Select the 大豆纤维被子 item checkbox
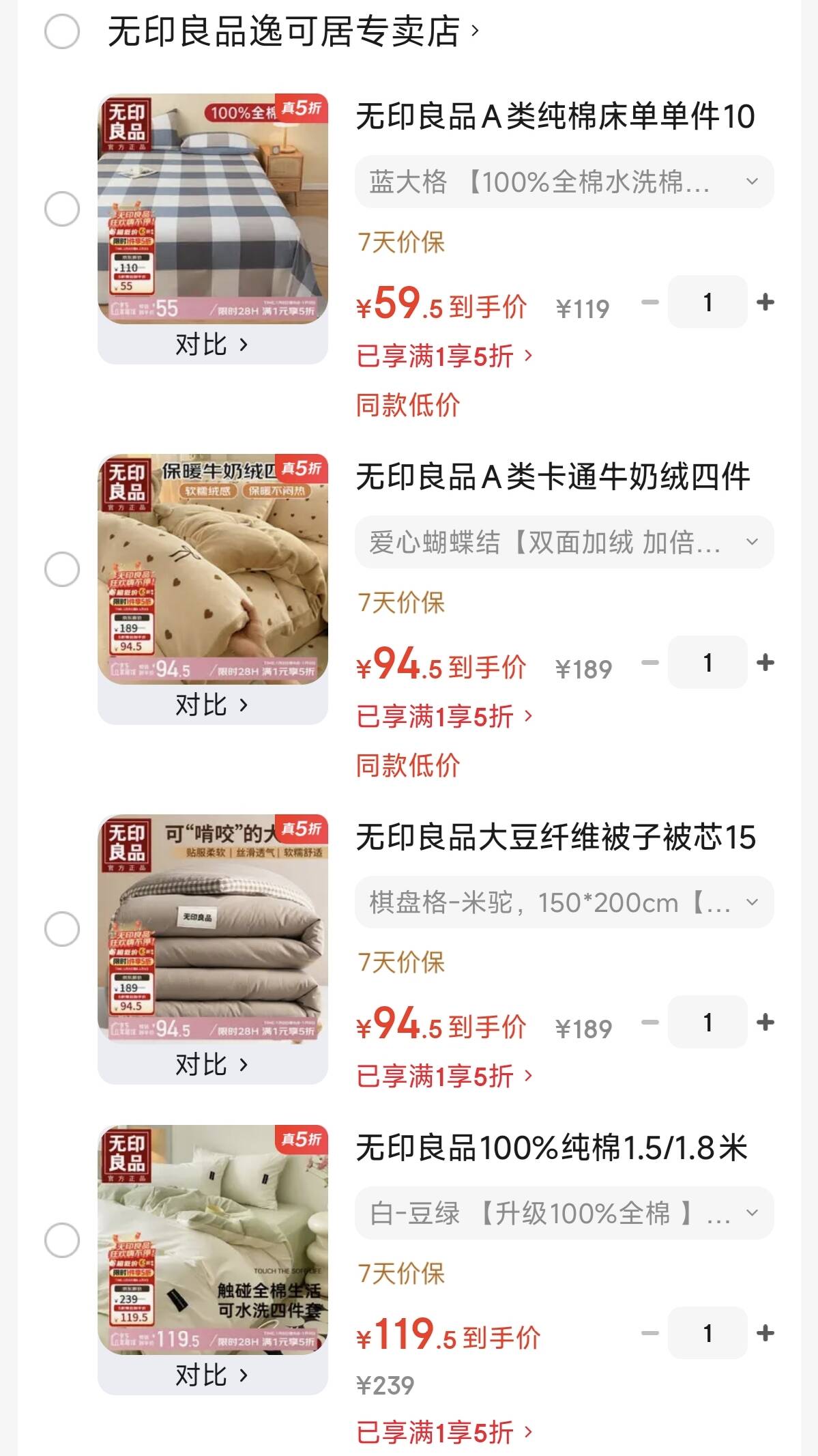Screen dimensions: 818x1456 tap(62, 929)
